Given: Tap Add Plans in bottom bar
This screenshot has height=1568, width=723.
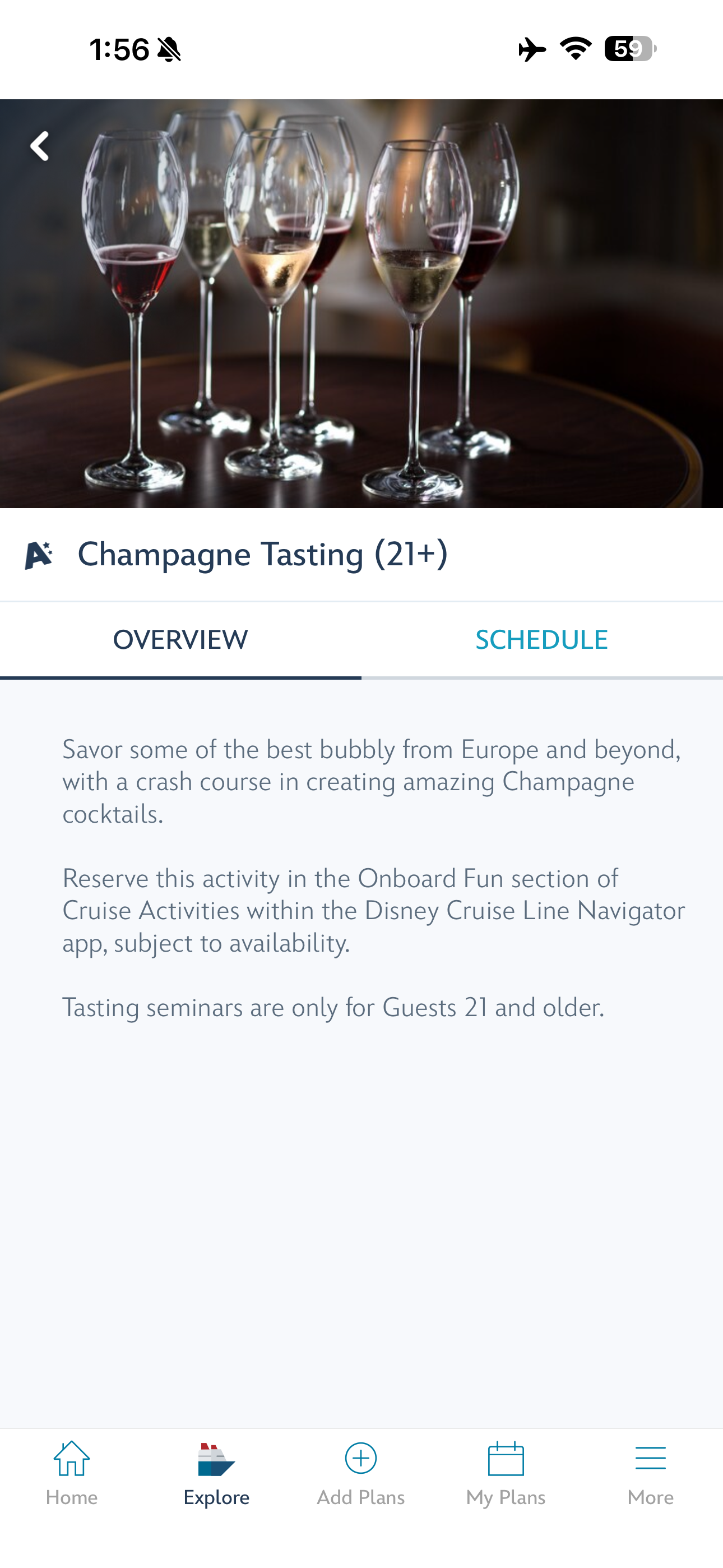Looking at the screenshot, I should [x=361, y=1473].
